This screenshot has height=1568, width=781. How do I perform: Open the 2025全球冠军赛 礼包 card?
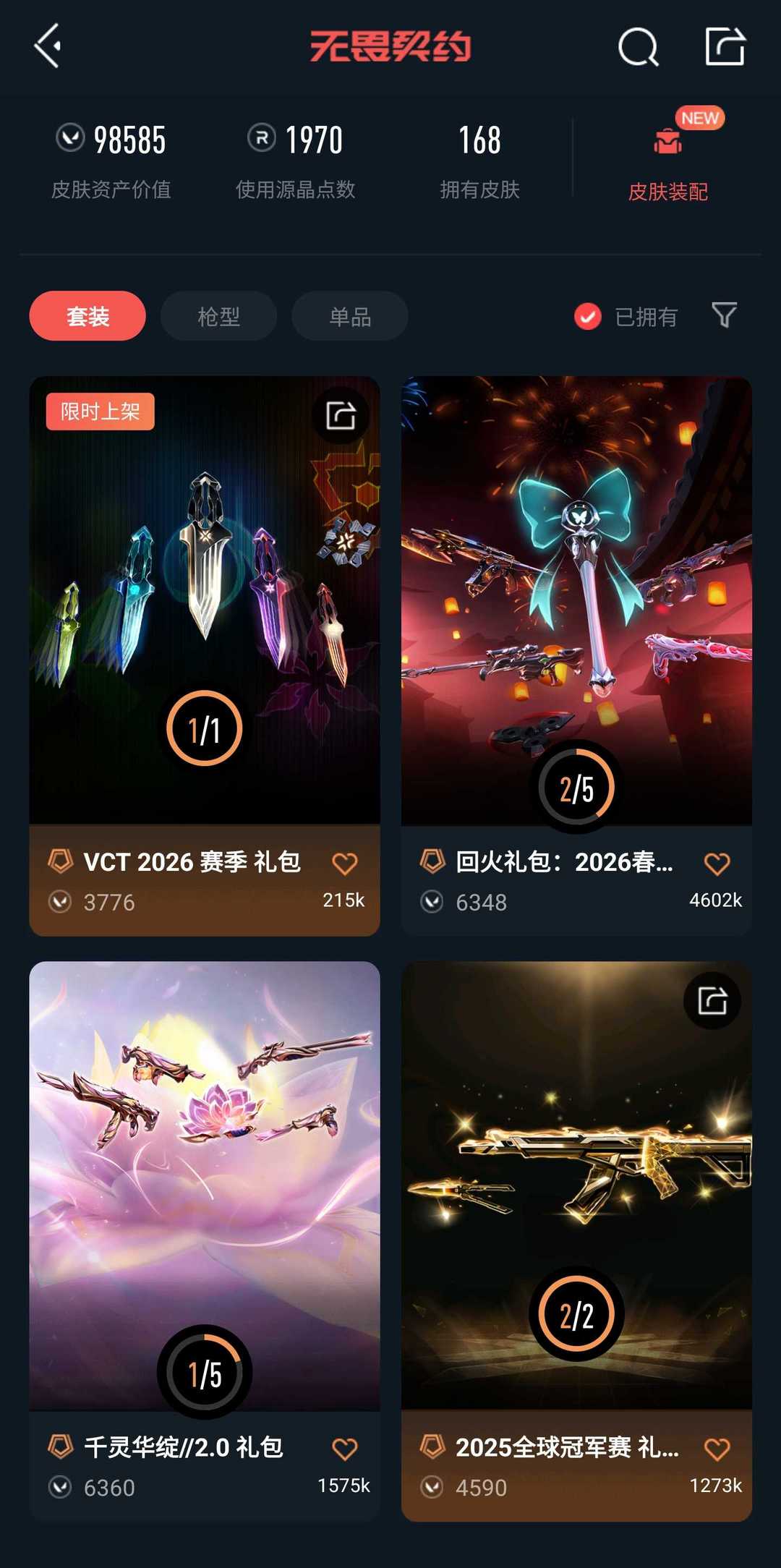(576, 1241)
